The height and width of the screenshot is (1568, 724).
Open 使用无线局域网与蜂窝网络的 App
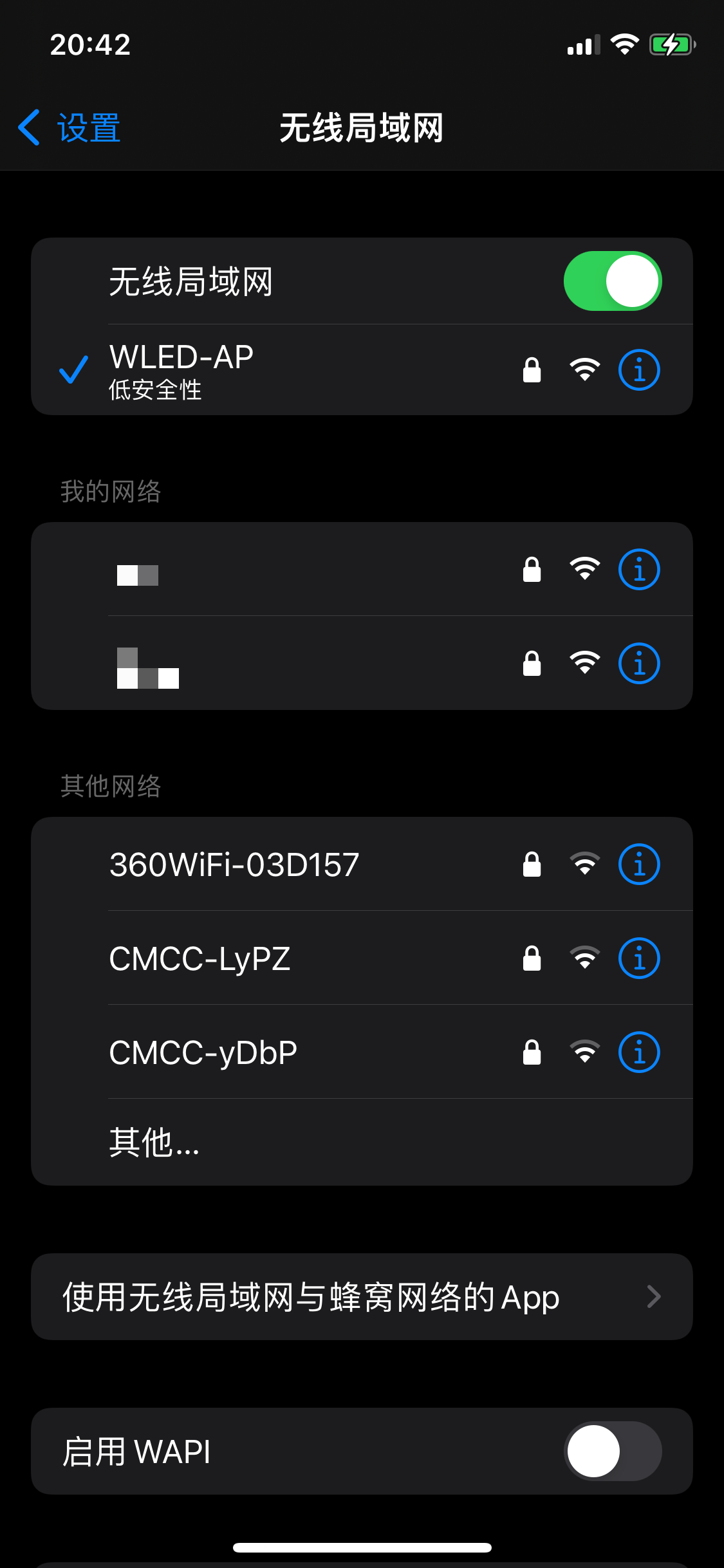click(x=361, y=1297)
